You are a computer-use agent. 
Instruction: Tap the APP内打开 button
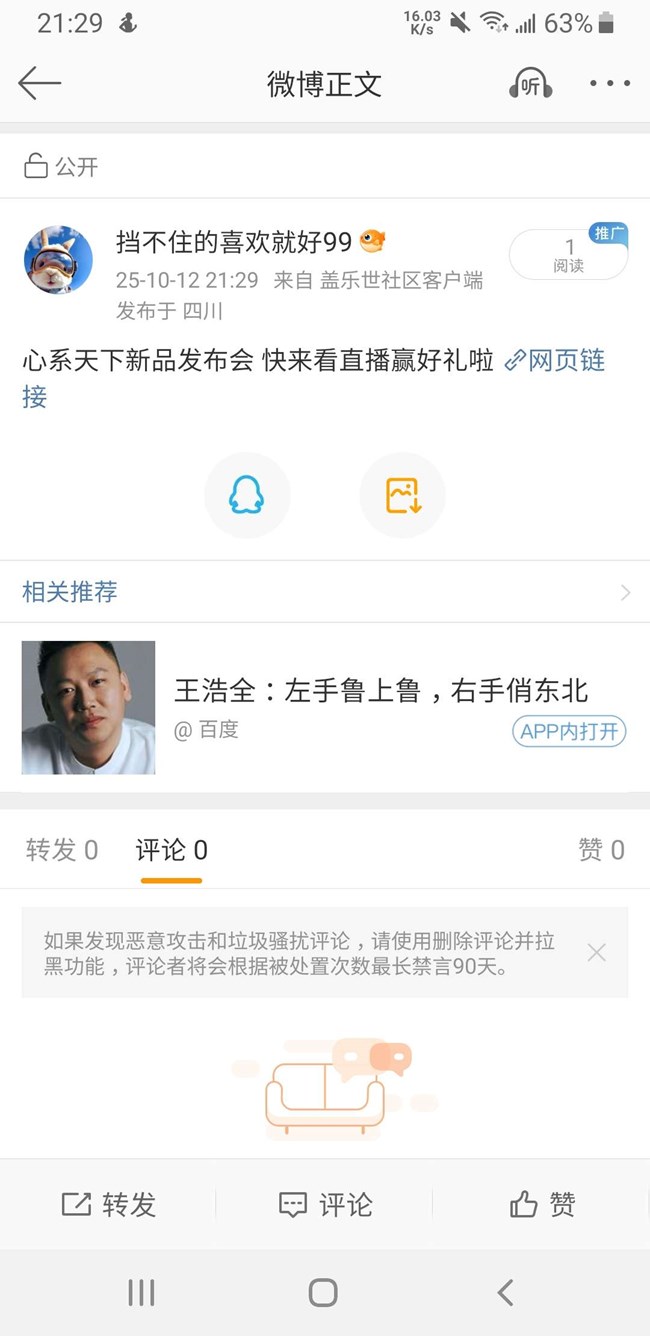[x=569, y=731]
